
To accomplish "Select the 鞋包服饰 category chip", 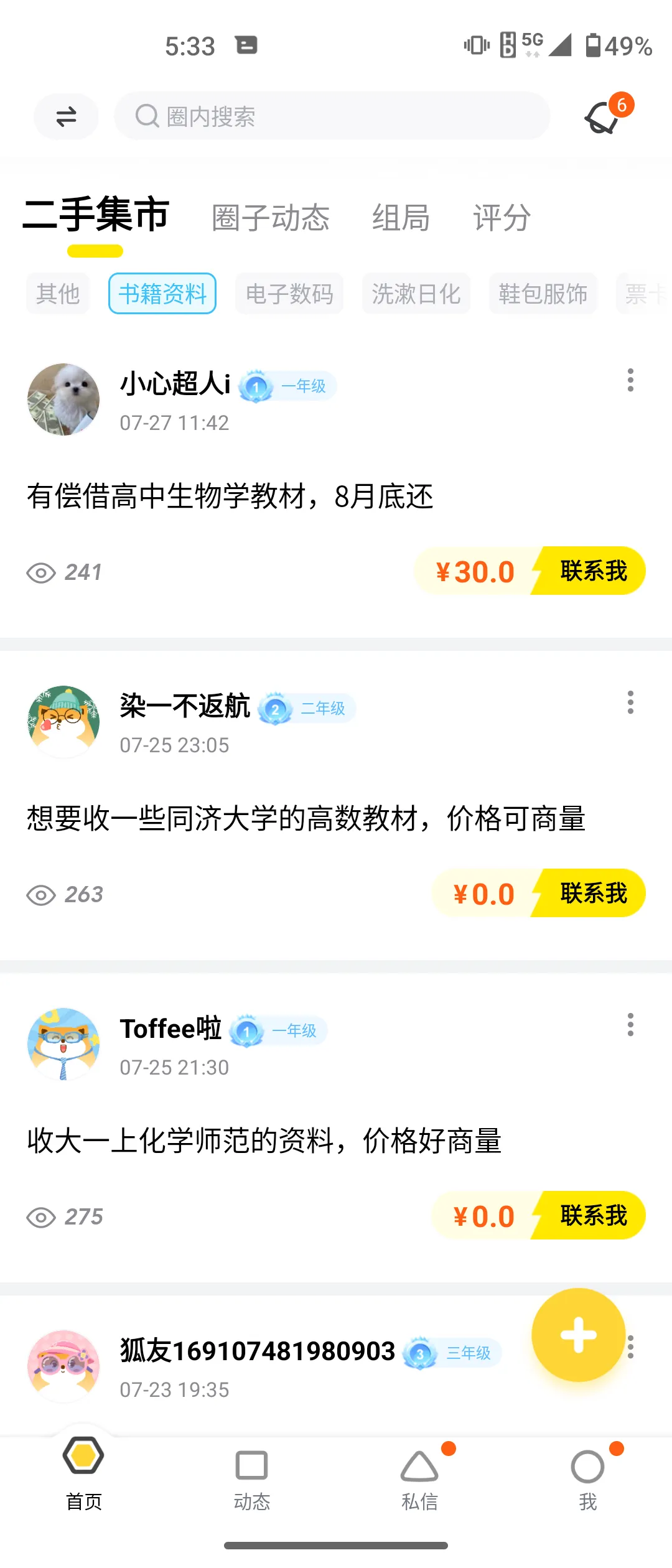I will [543, 294].
